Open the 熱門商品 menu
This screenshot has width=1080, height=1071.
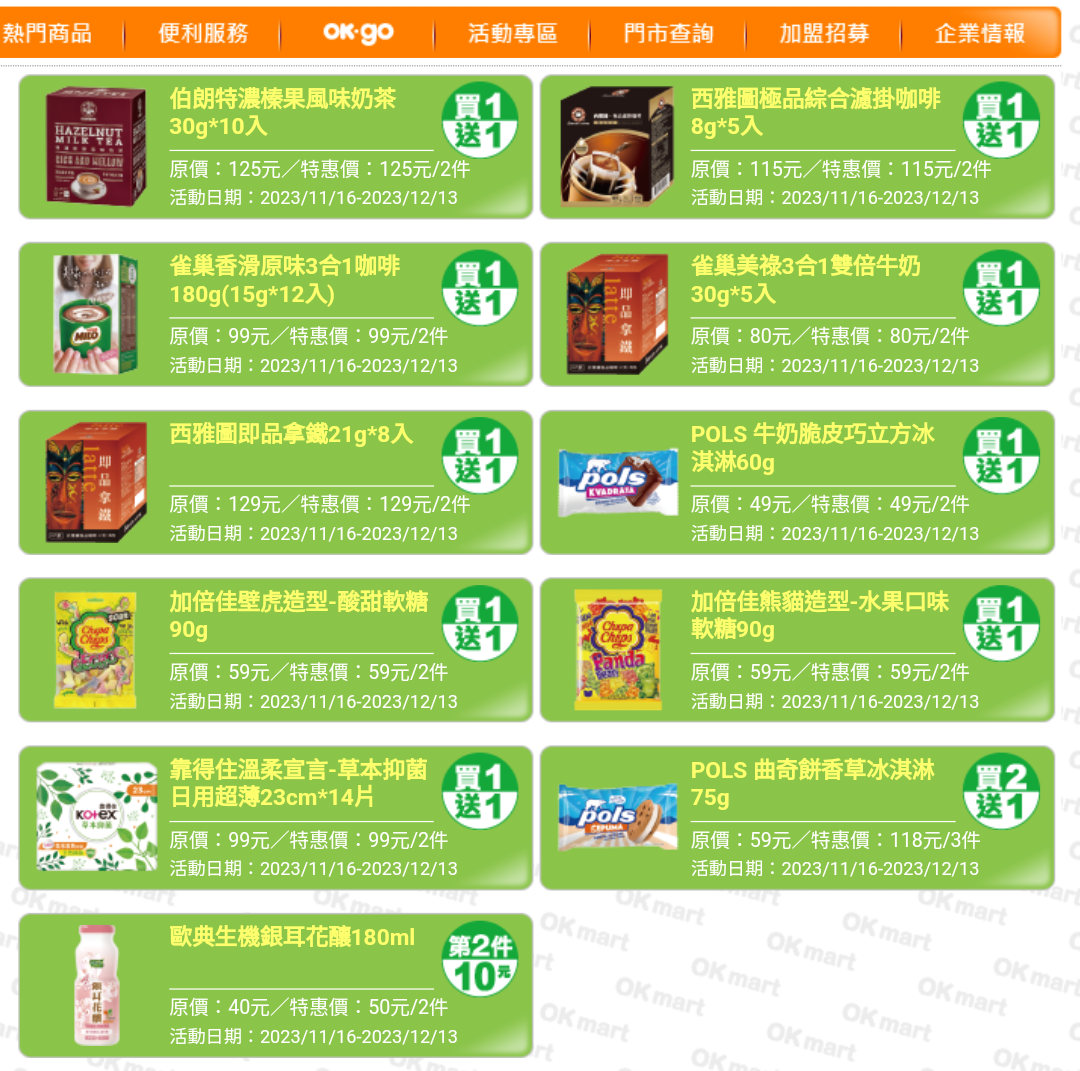point(47,33)
